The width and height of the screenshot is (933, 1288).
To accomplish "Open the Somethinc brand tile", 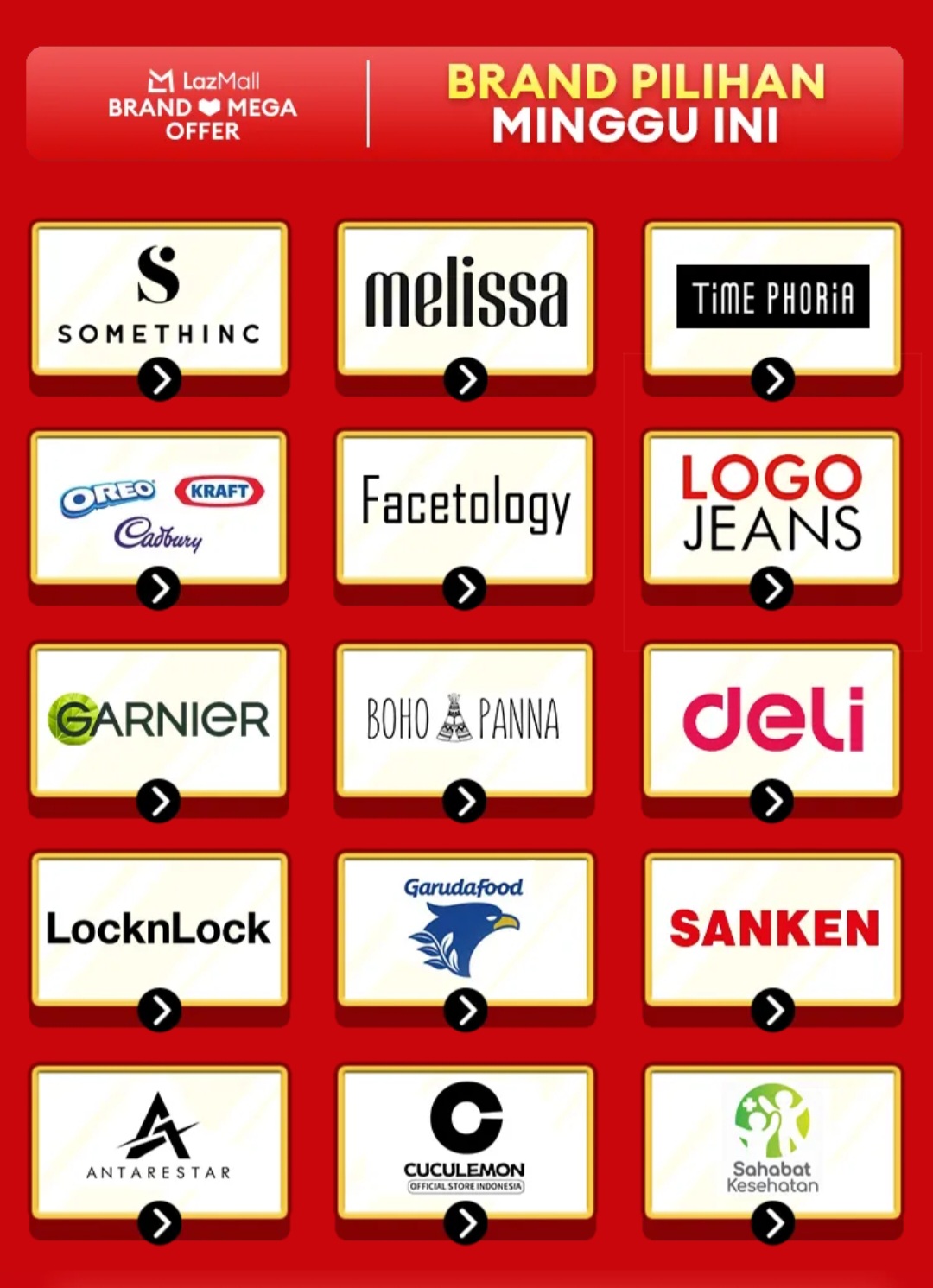I will (159, 298).
